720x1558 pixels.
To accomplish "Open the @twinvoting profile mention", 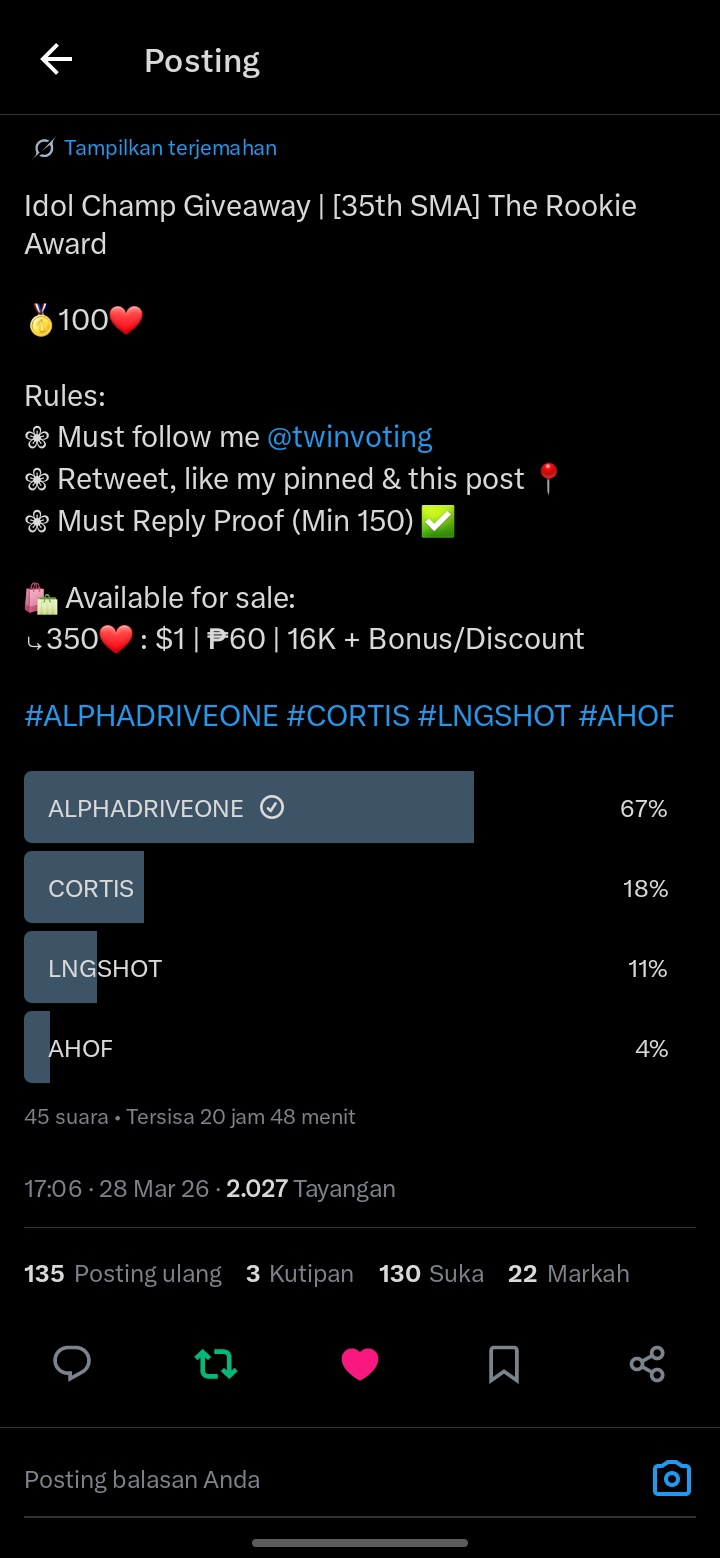I will pyautogui.click(x=349, y=437).
